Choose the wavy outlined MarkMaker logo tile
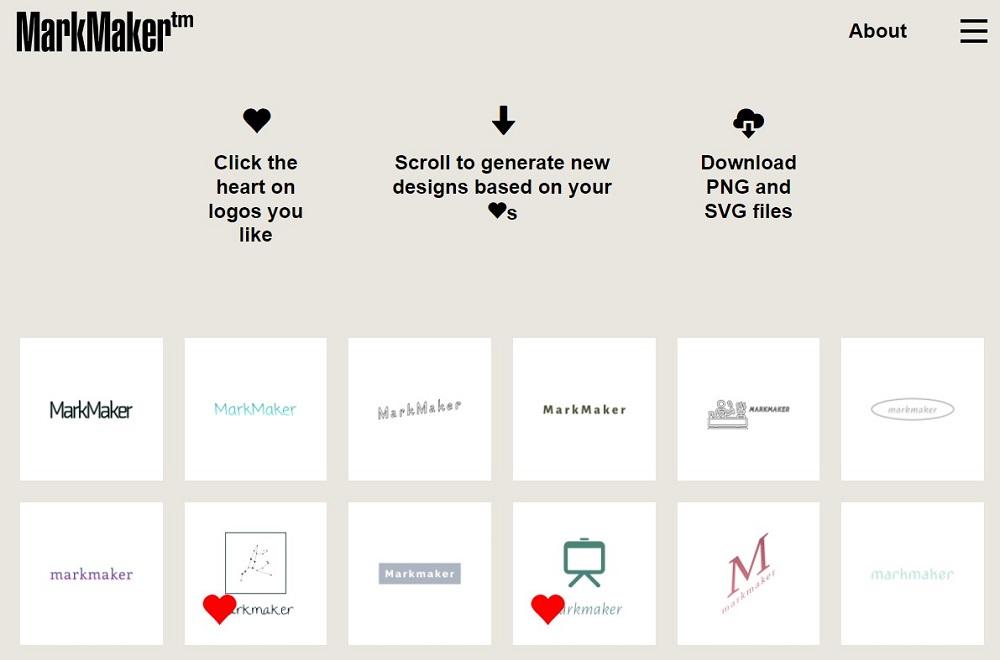 (420, 409)
